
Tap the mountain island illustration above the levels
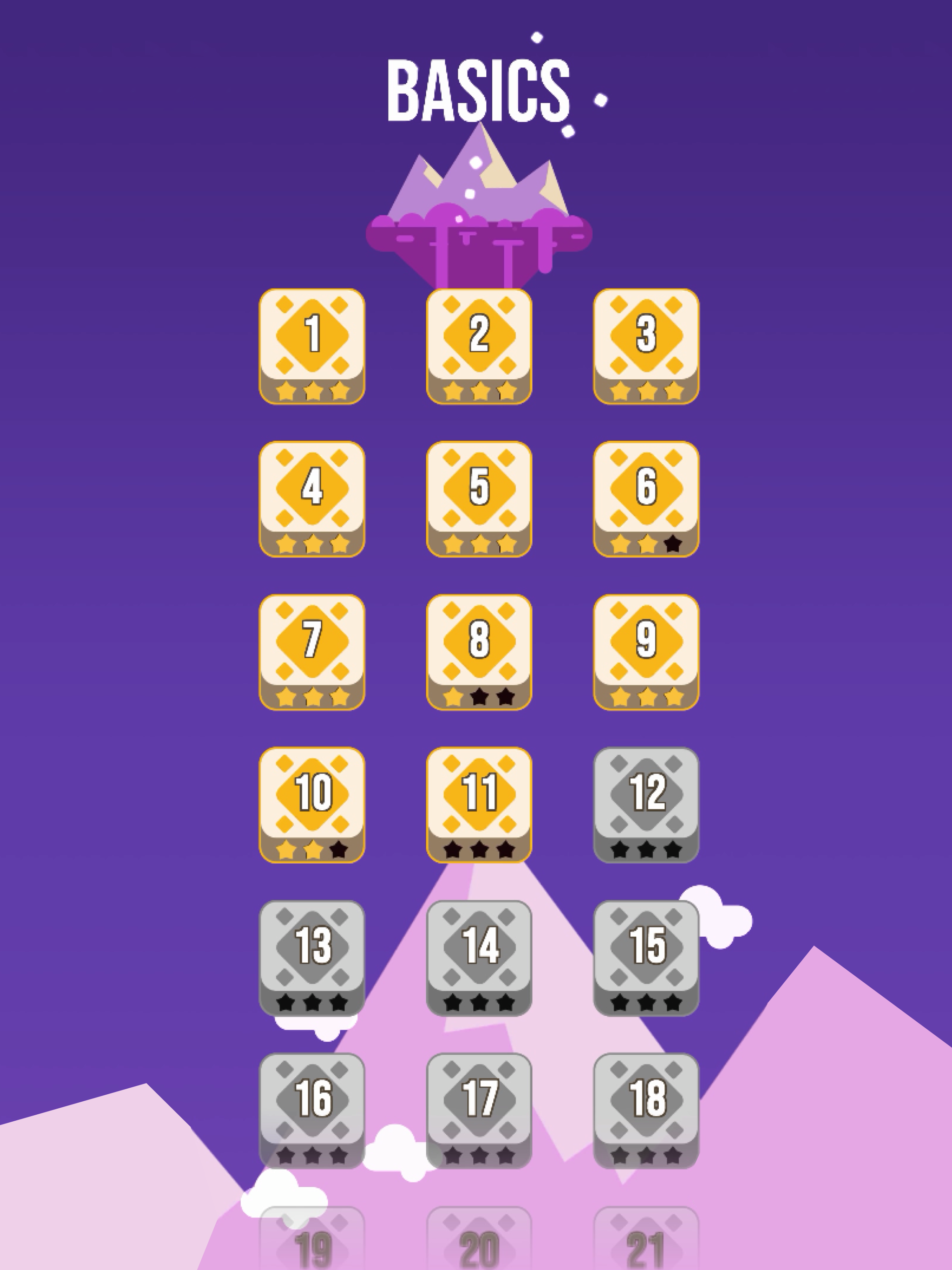[479, 212]
